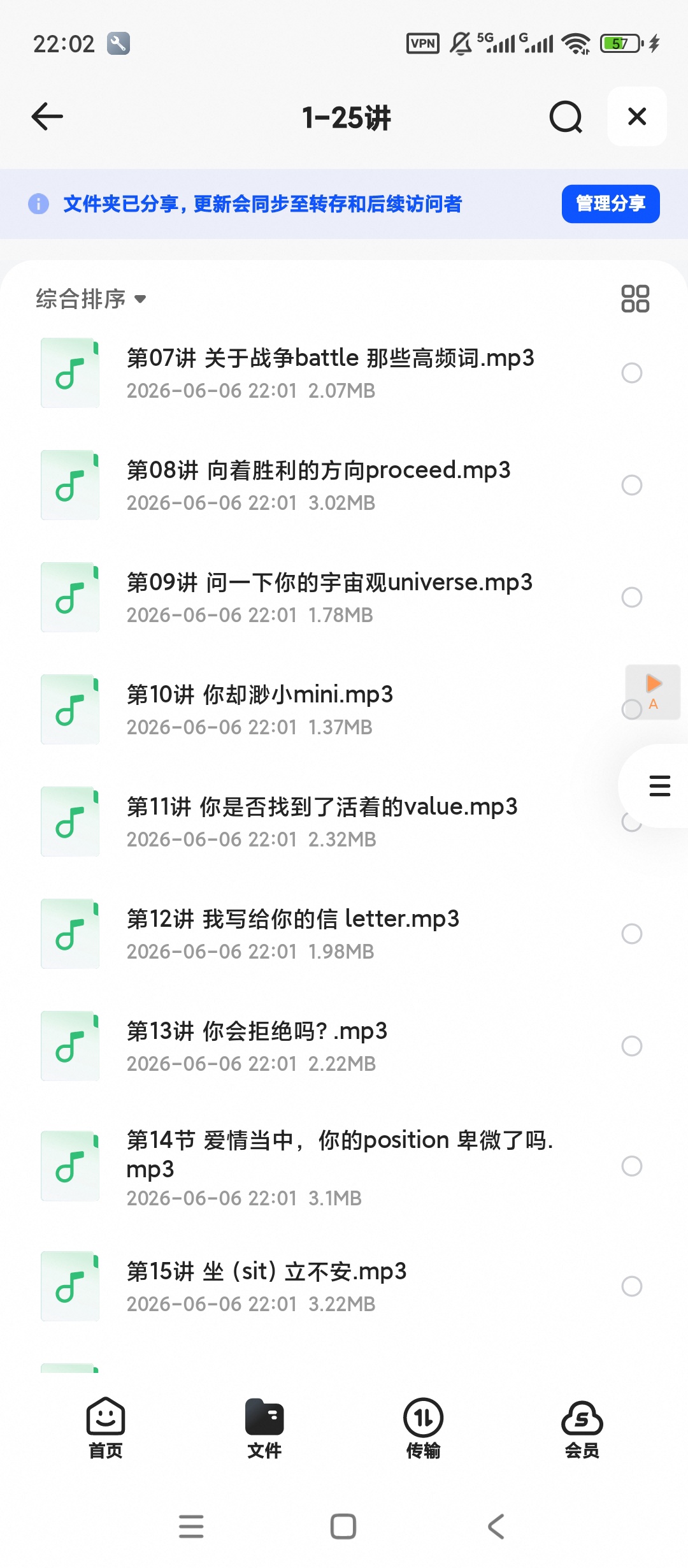Viewport: 688px width, 1568px height.
Task: Switch to grid view layout
Action: [x=634, y=299]
